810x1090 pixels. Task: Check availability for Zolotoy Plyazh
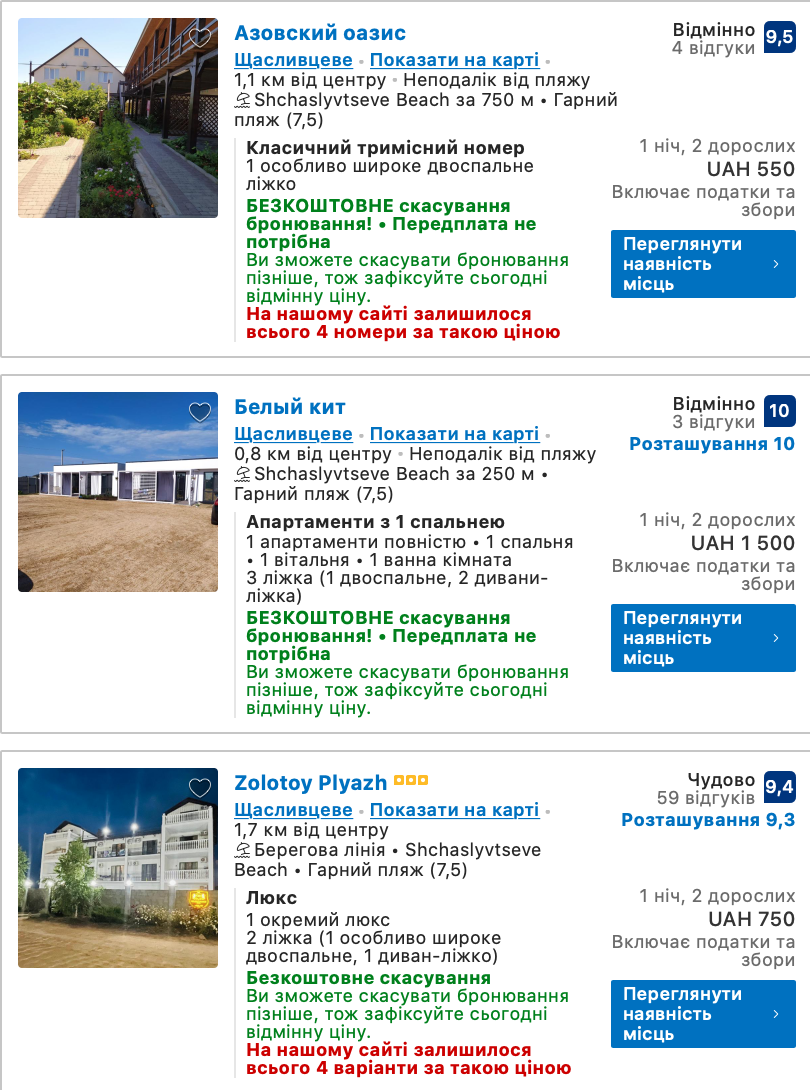[x=703, y=1014]
